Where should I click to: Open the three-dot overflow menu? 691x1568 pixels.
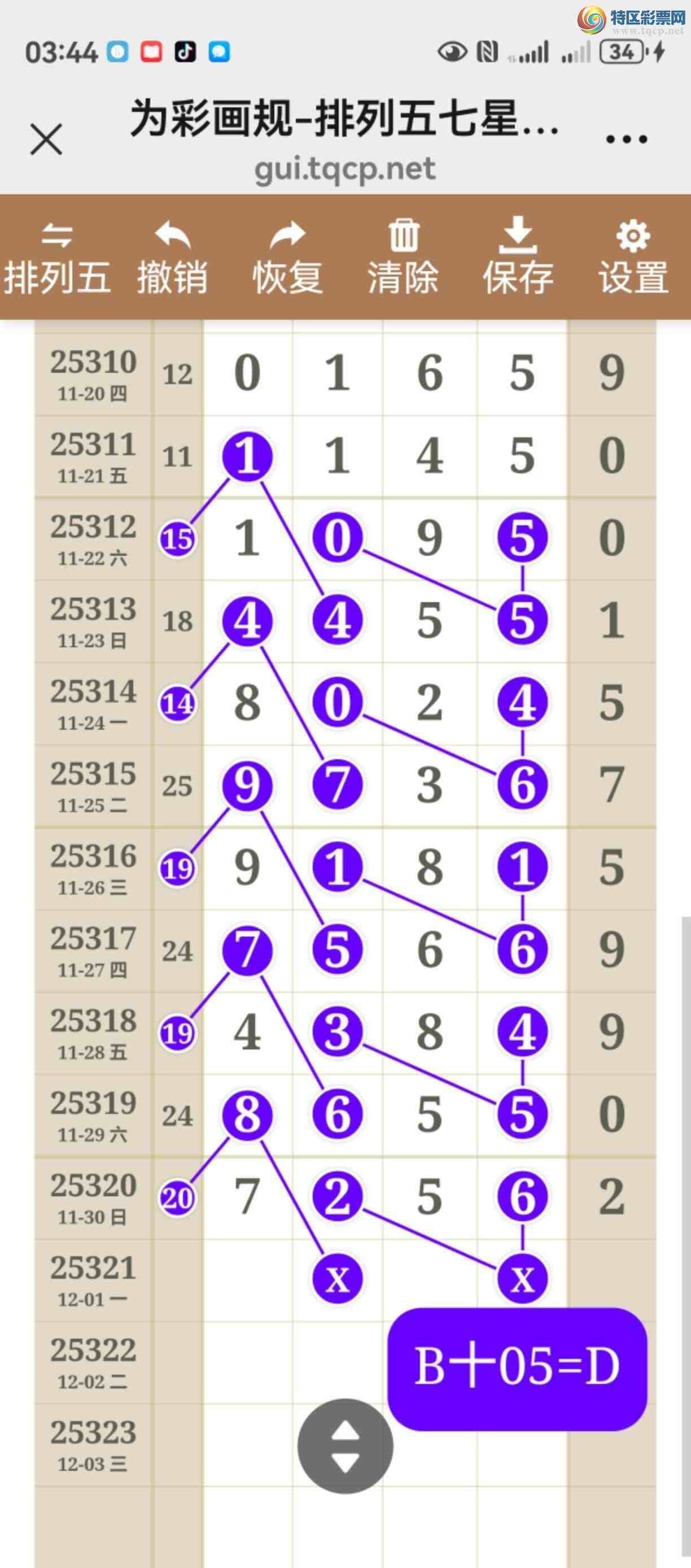tap(626, 140)
